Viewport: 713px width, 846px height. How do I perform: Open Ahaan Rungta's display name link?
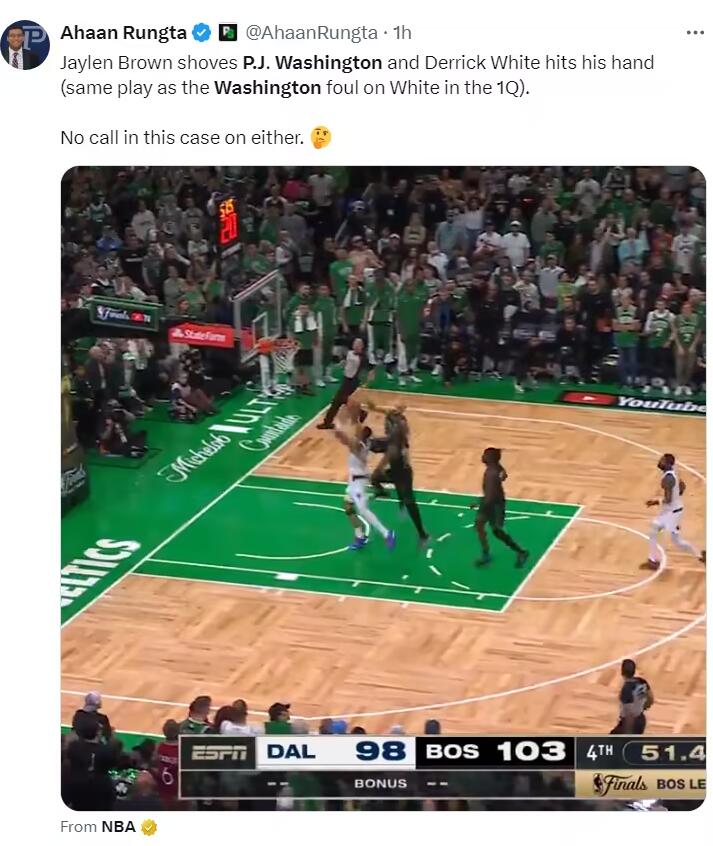(x=123, y=32)
